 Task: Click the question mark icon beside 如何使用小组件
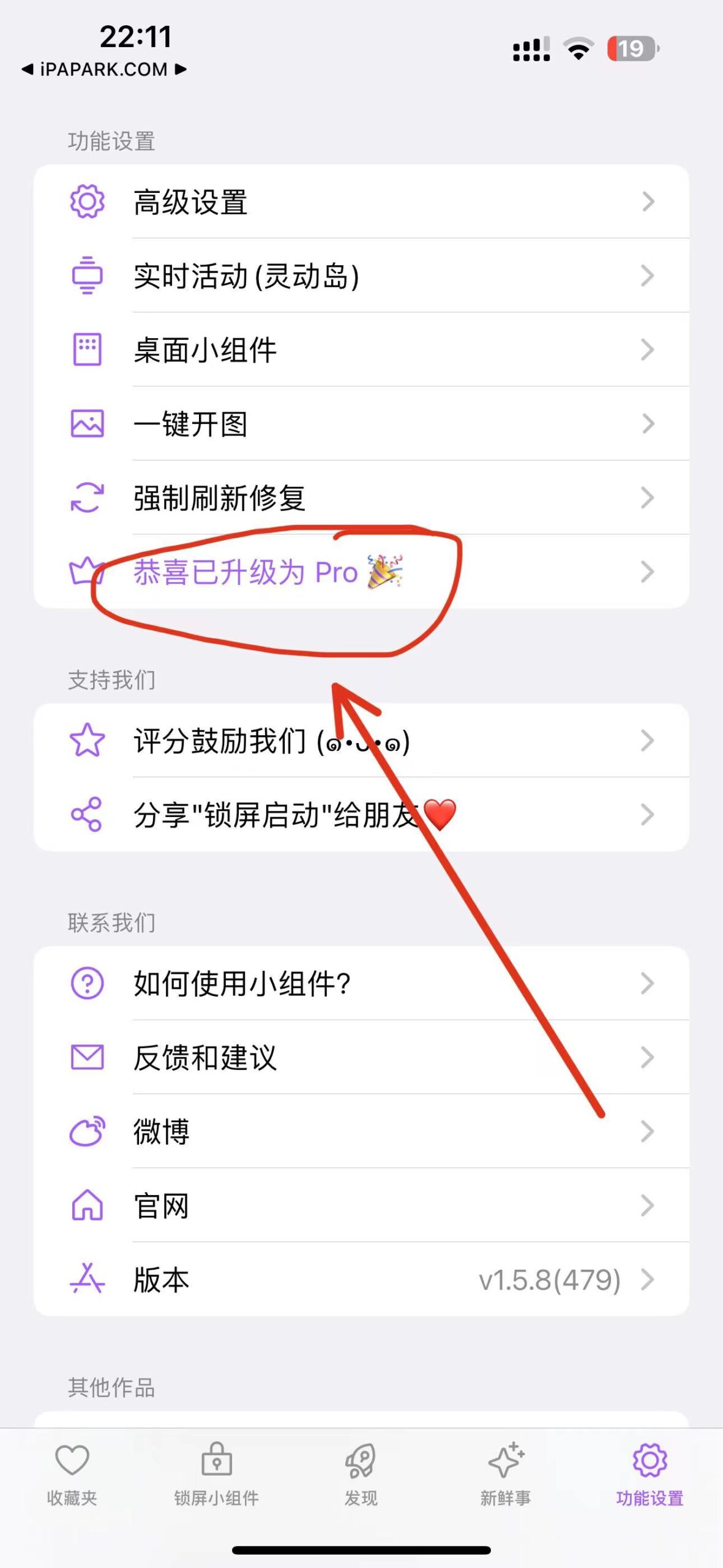point(86,982)
